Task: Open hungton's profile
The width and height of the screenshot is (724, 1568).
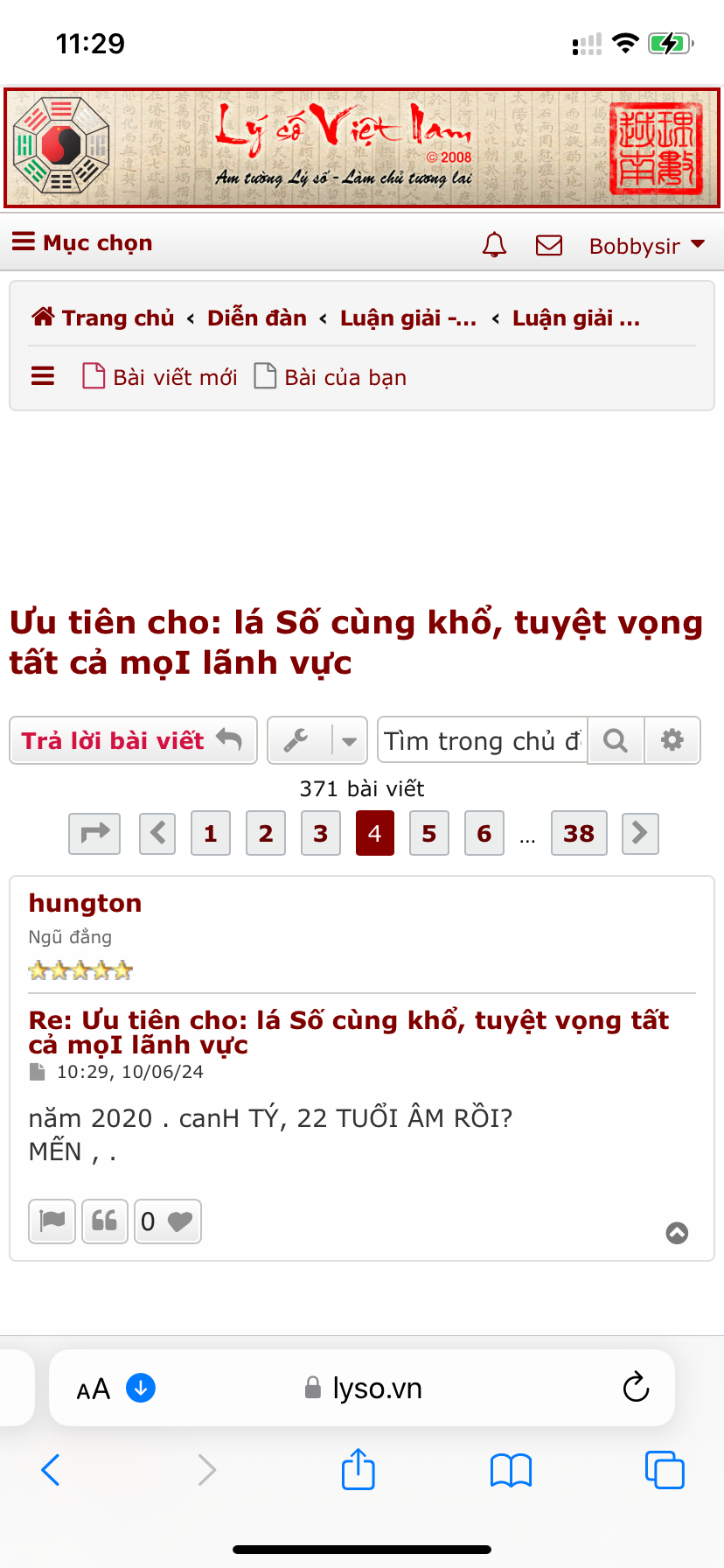Action: coord(85,903)
